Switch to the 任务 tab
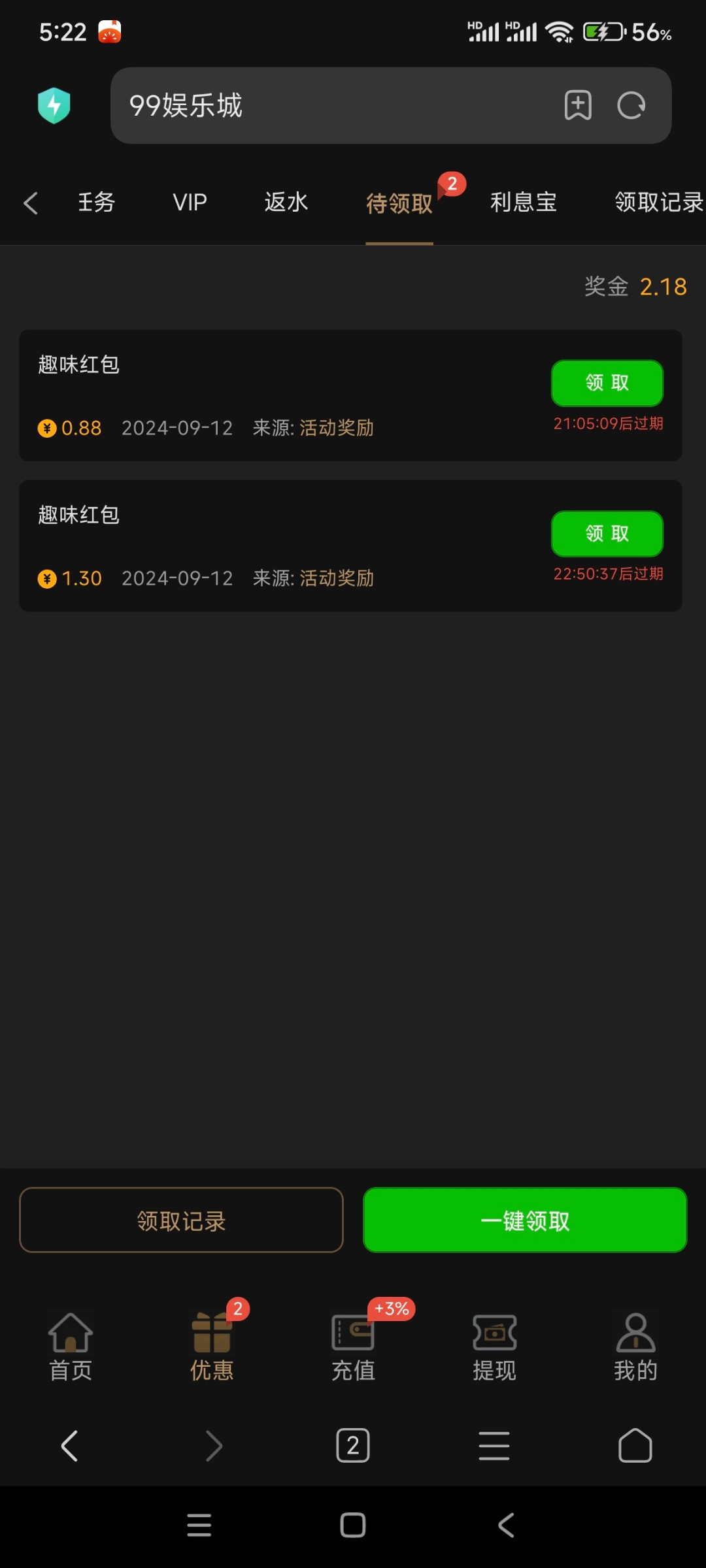This screenshot has width=706, height=1568. [x=96, y=203]
